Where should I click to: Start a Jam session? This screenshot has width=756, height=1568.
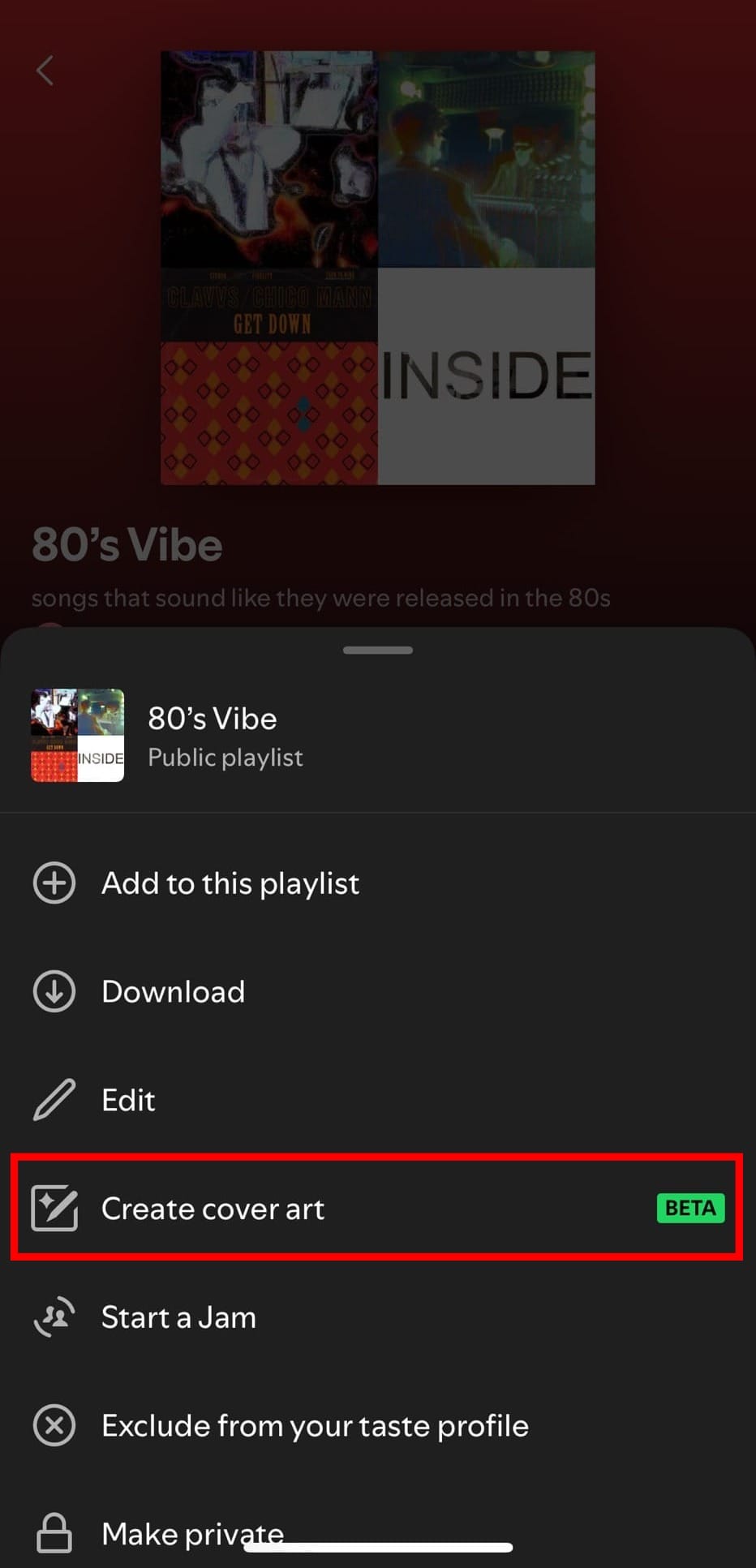point(178,1317)
